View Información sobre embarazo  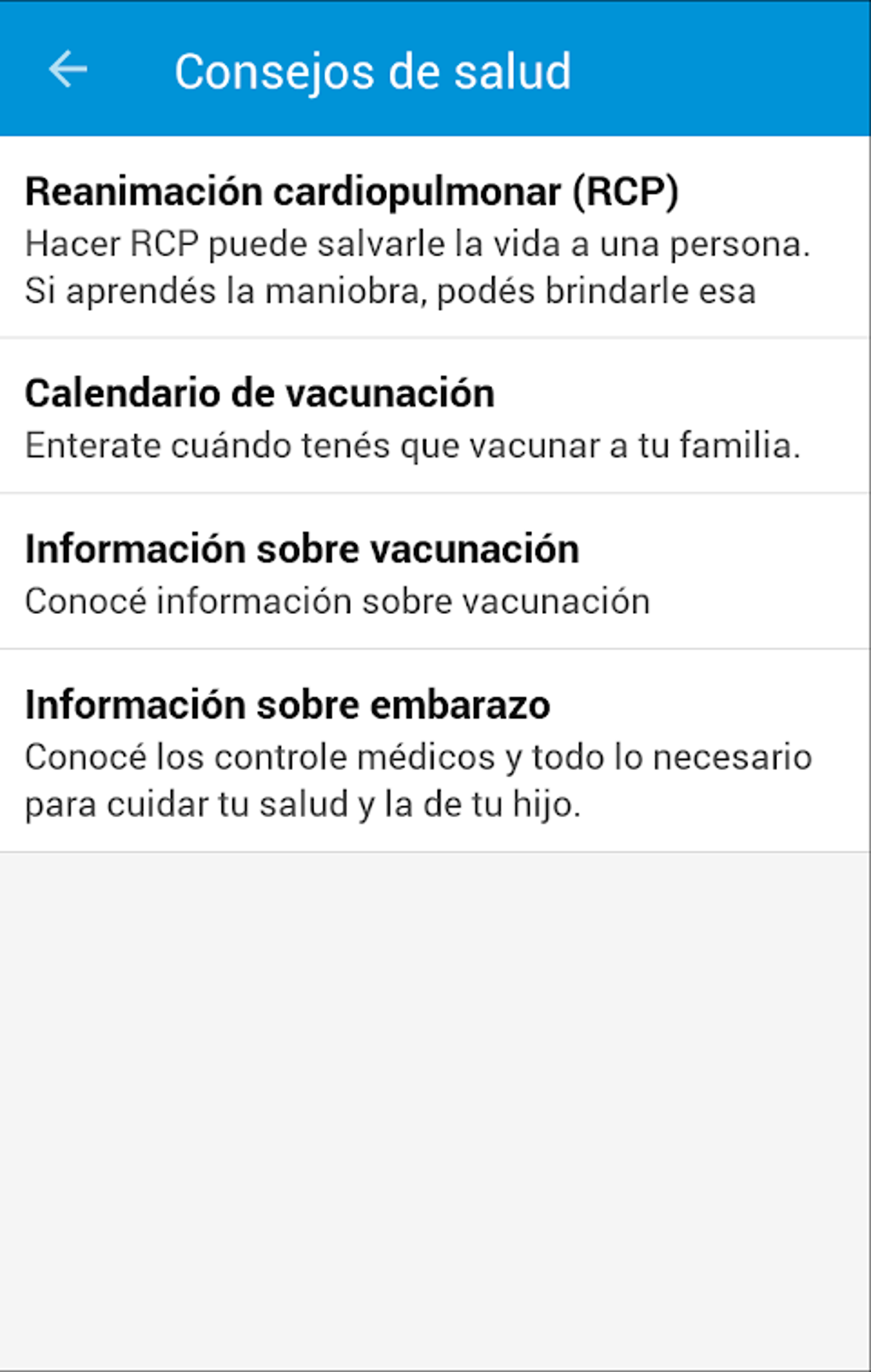[435, 752]
